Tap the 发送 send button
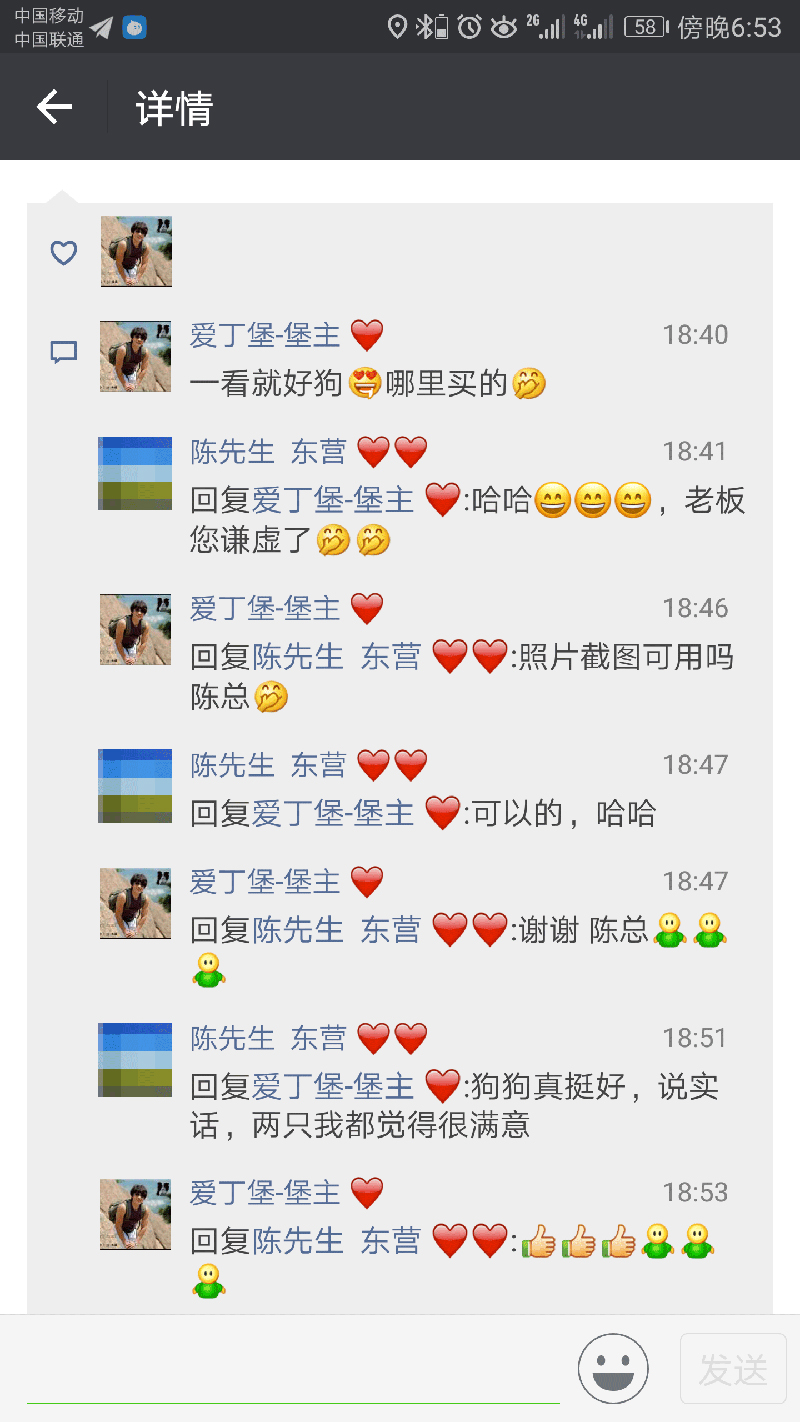Screen dimensions: 800x1422 pyautogui.click(x=733, y=1369)
